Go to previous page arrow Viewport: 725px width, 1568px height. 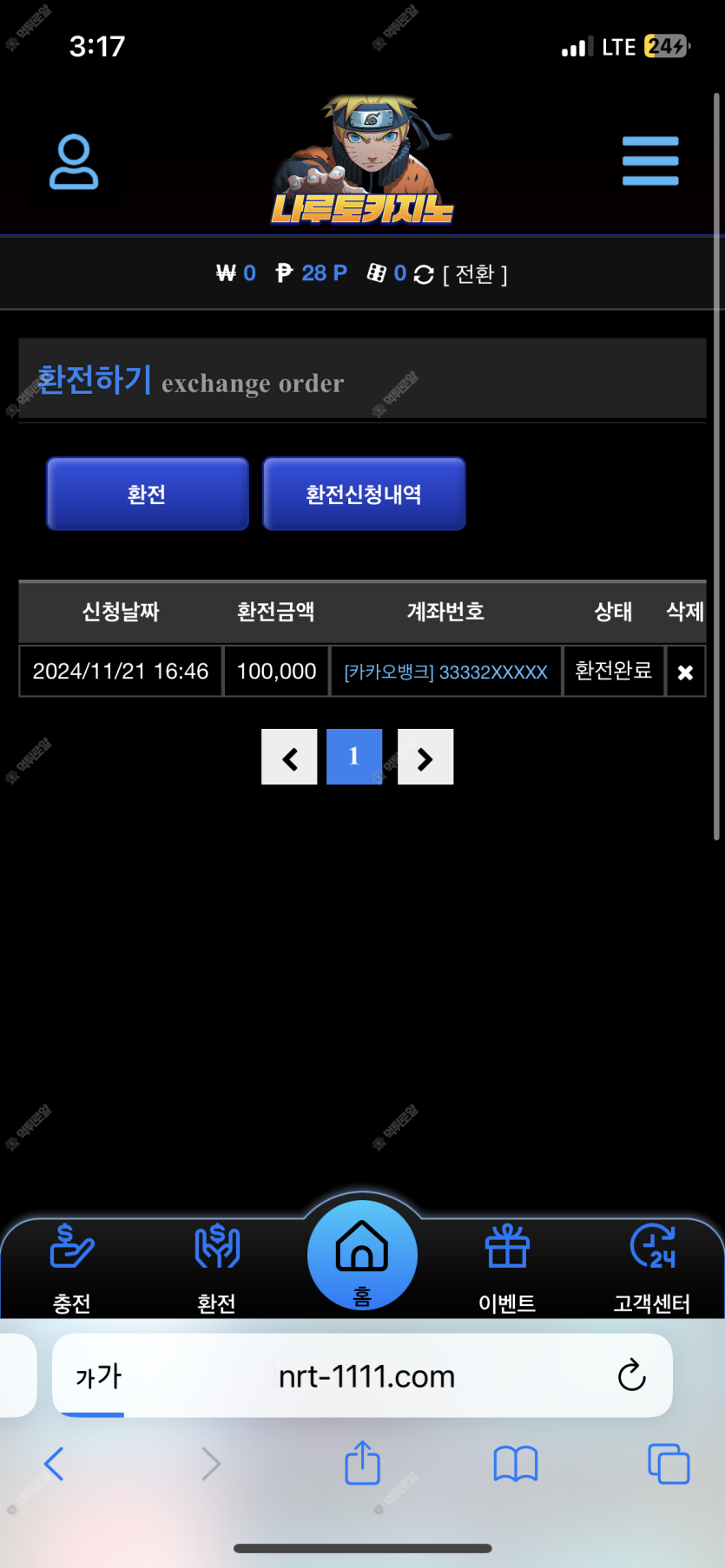pos(289,758)
